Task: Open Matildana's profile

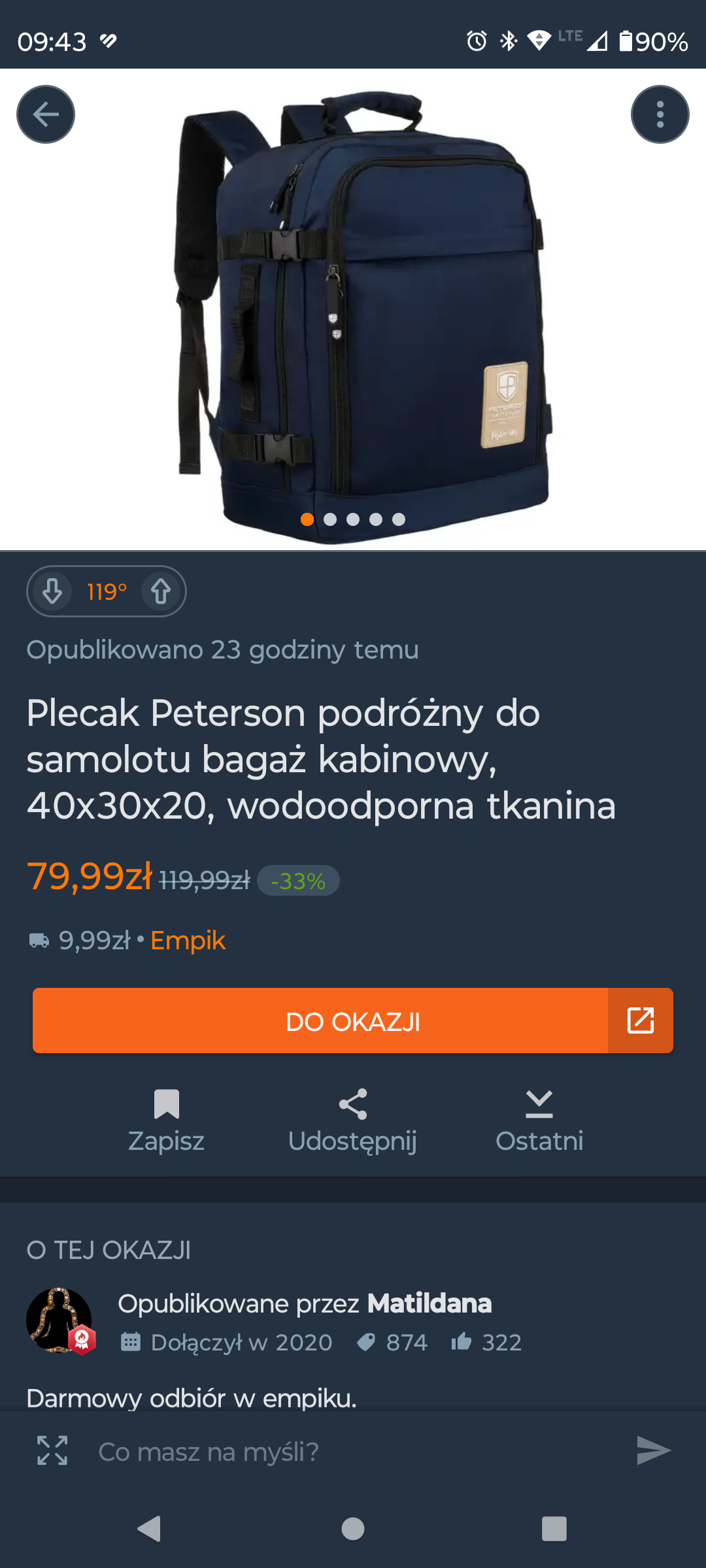Action: tap(429, 1303)
